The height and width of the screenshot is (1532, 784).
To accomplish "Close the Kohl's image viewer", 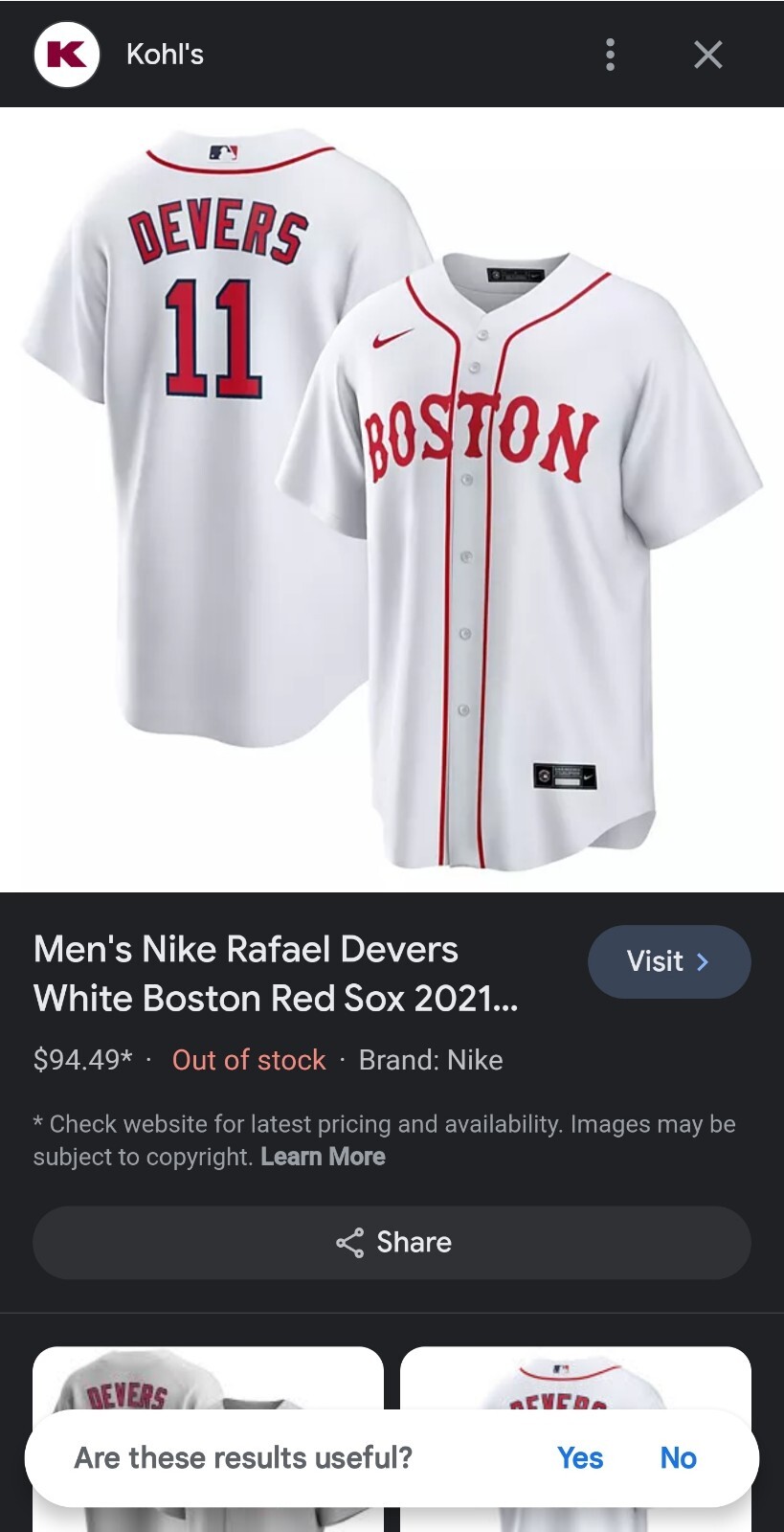I will [707, 55].
